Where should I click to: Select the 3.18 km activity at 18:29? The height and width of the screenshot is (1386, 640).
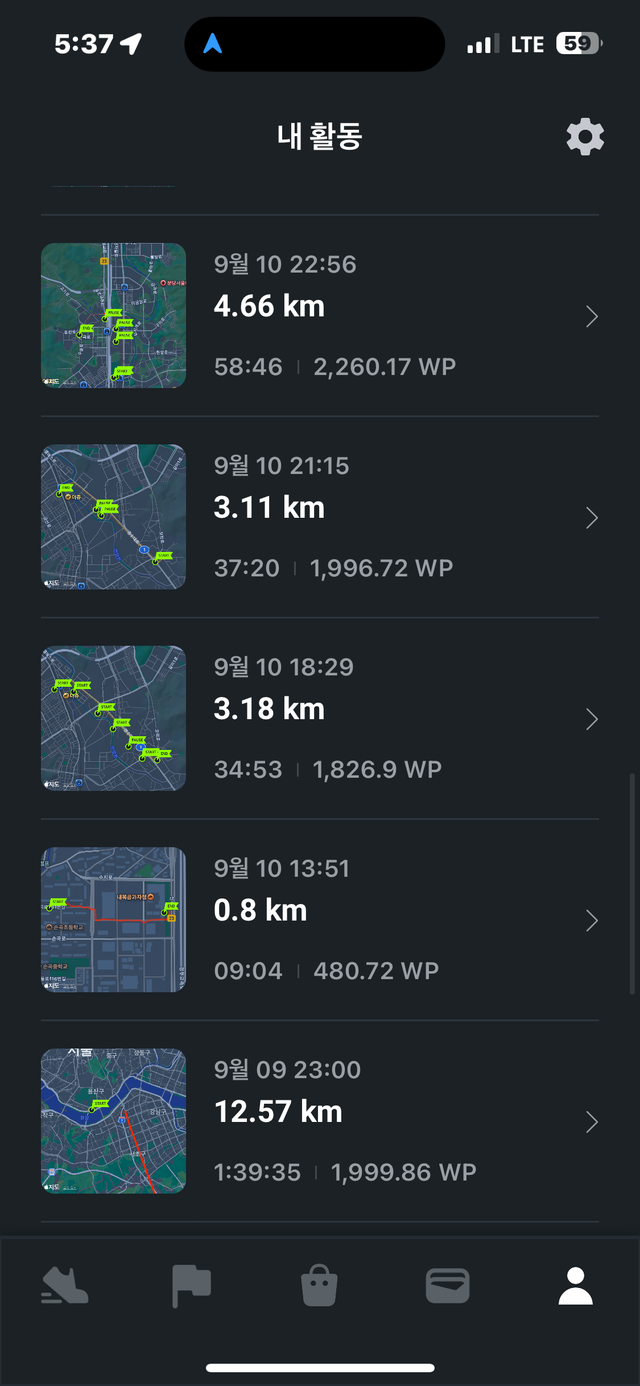click(320, 718)
